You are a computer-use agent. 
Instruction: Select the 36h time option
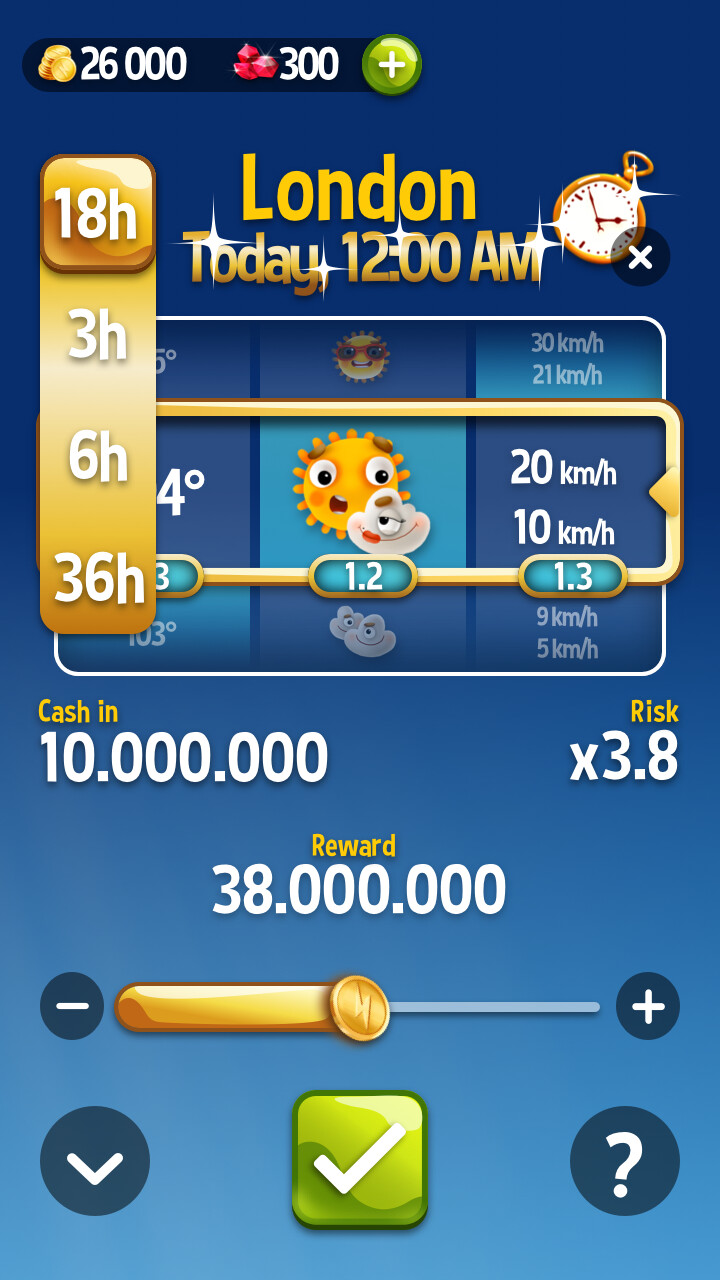coord(97,578)
